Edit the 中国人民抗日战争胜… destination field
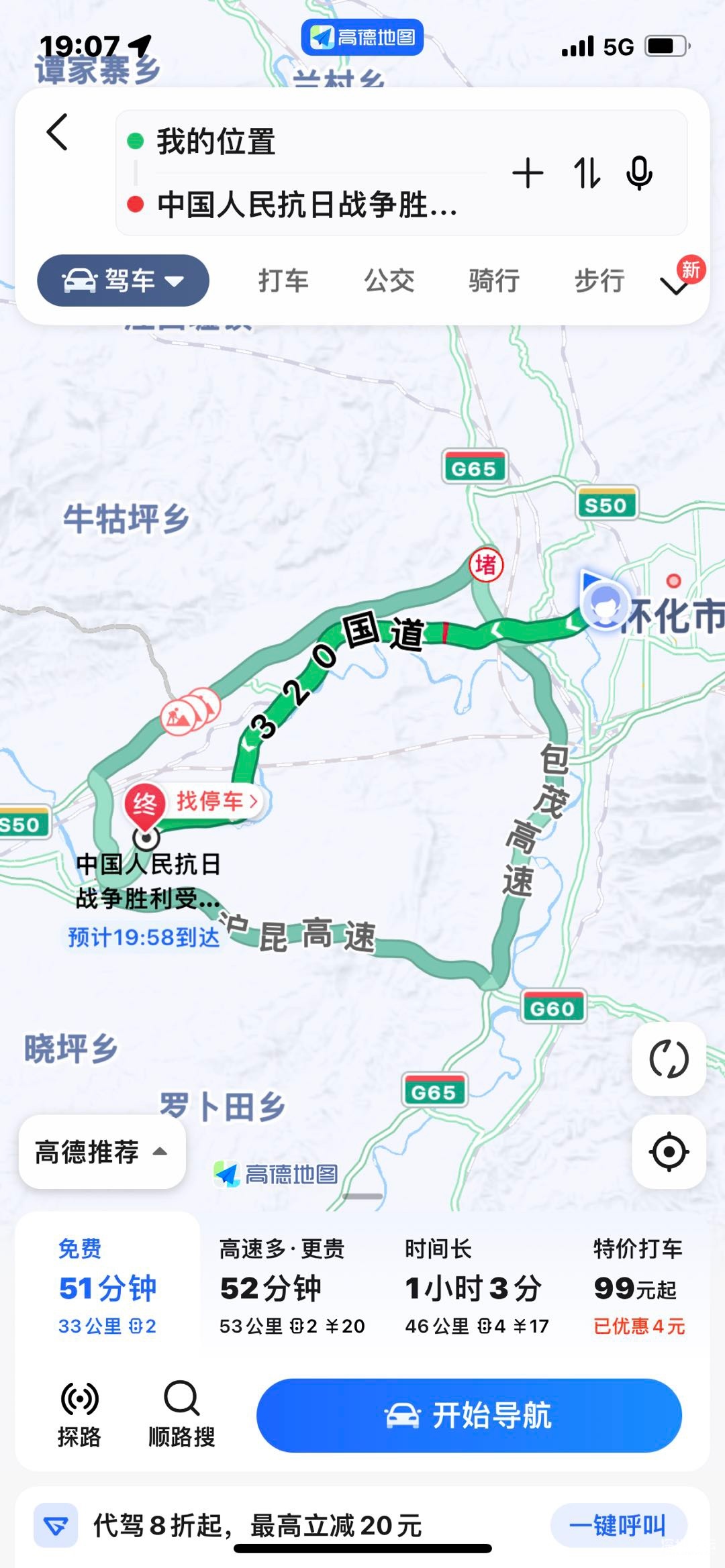 tap(309, 204)
